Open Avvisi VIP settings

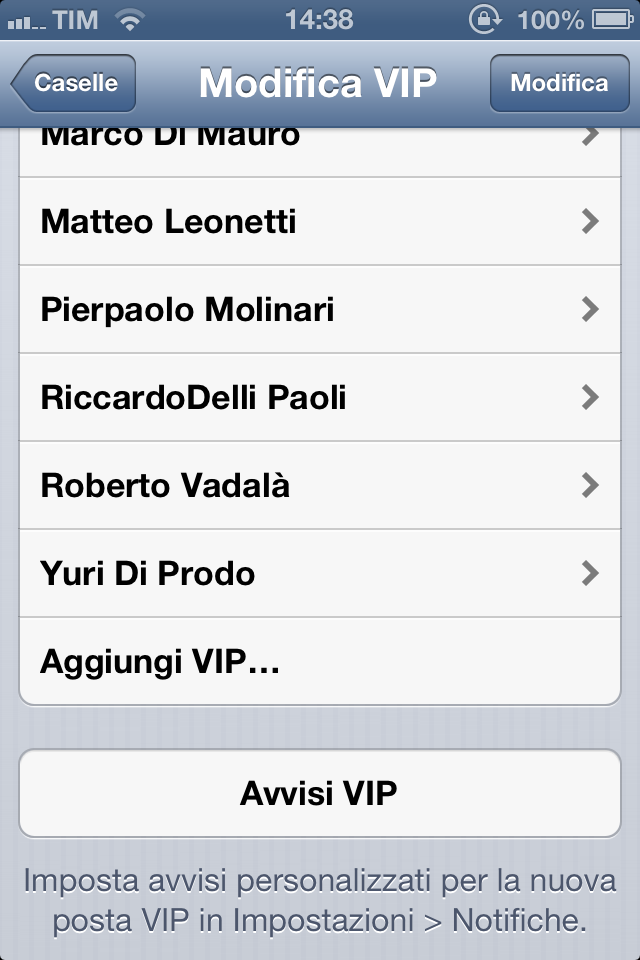click(x=320, y=793)
